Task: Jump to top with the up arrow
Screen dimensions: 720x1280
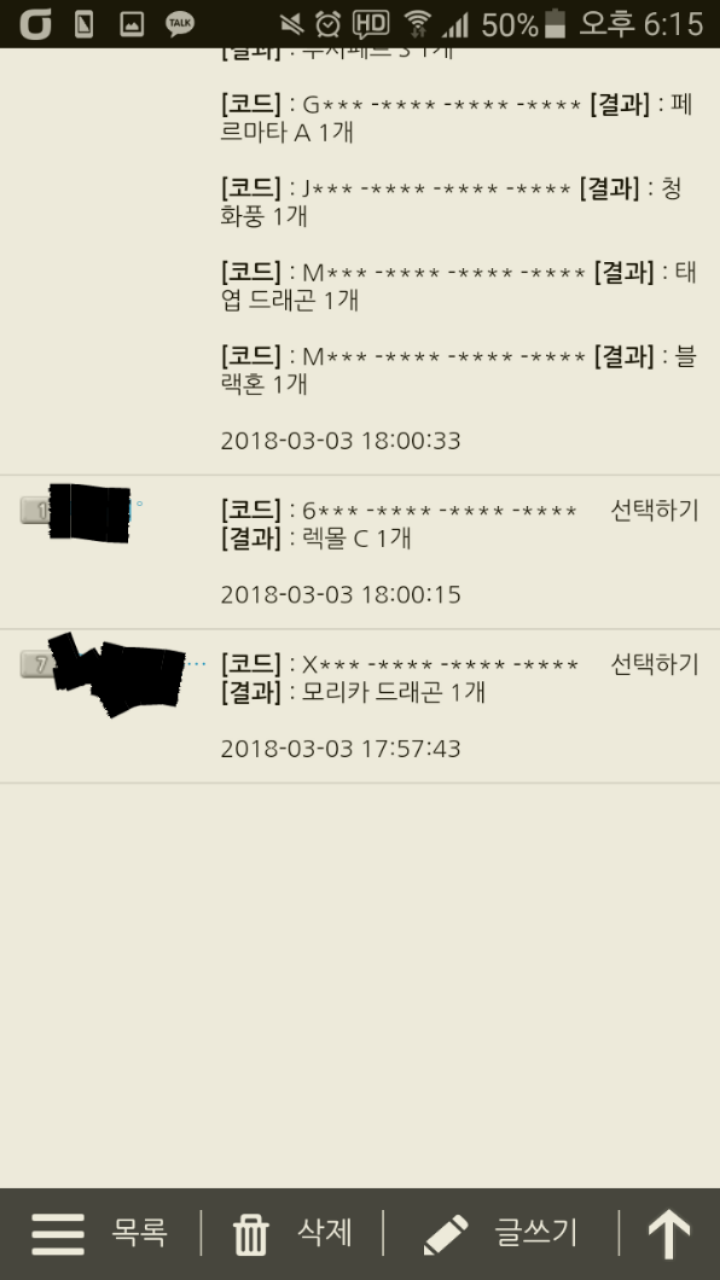Action: [669, 1233]
